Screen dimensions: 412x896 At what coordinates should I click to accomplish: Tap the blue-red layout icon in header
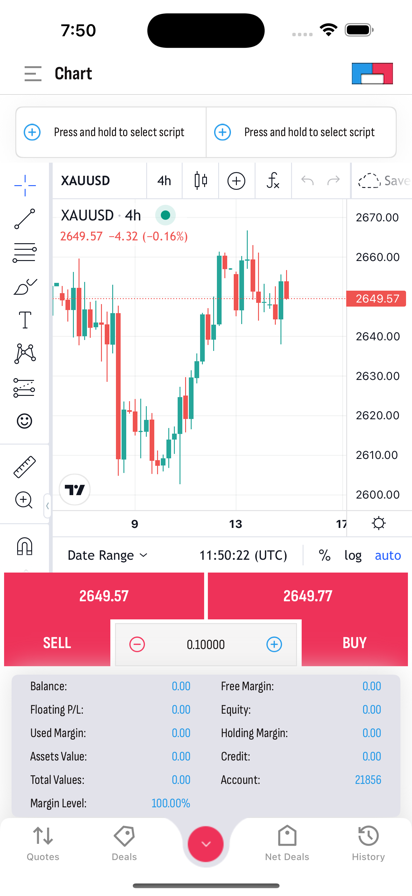tap(373, 74)
